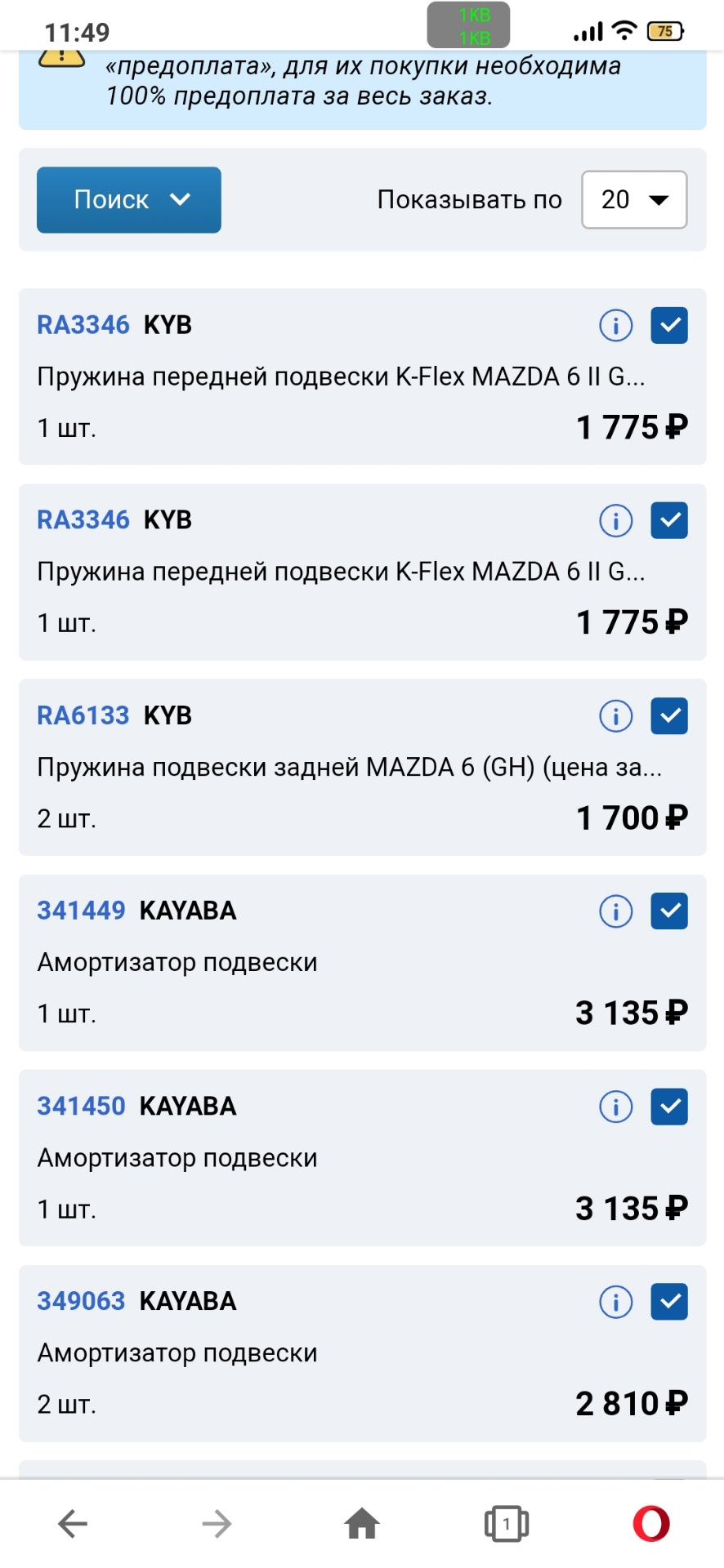View info for 341450 KAYABA item
This screenshot has width=724, height=1568.
pyautogui.click(x=615, y=1107)
